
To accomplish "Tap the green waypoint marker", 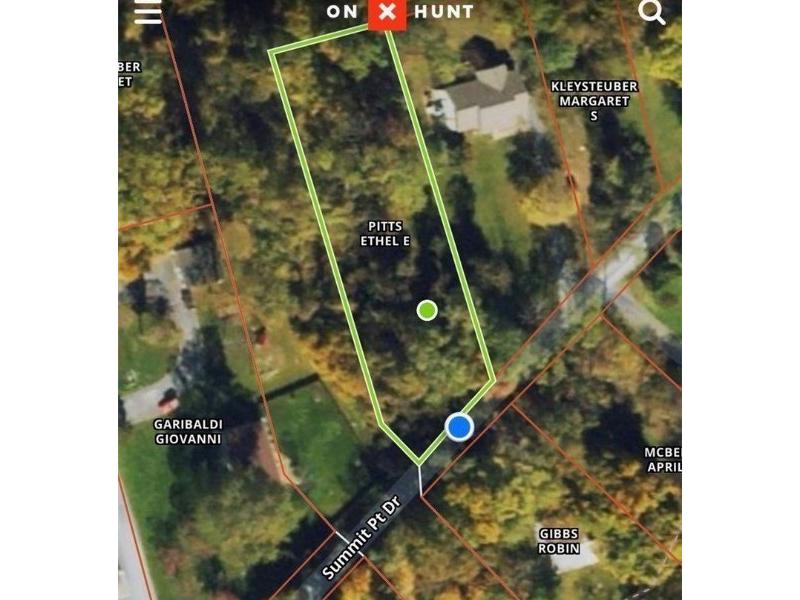I will click(x=427, y=310).
